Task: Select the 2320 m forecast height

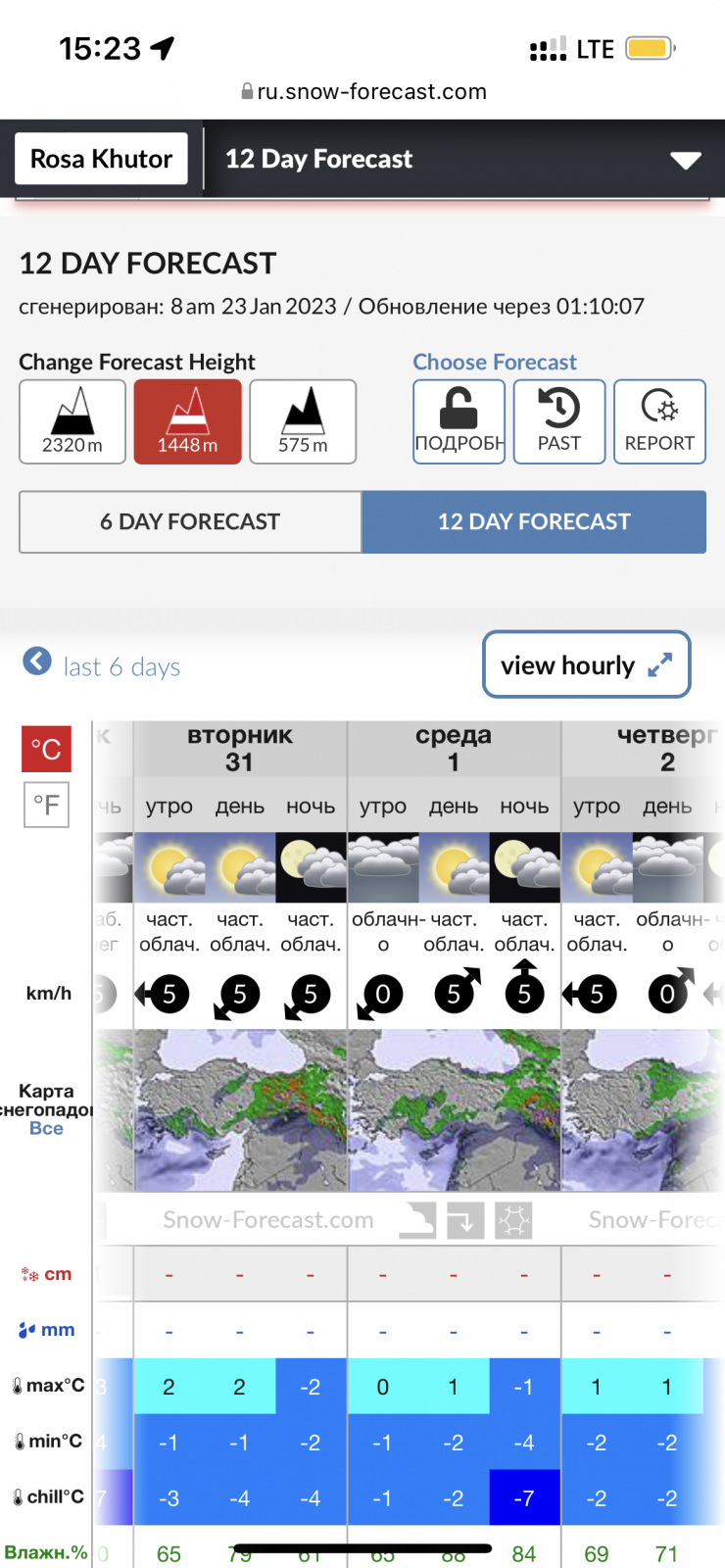Action: [x=72, y=421]
